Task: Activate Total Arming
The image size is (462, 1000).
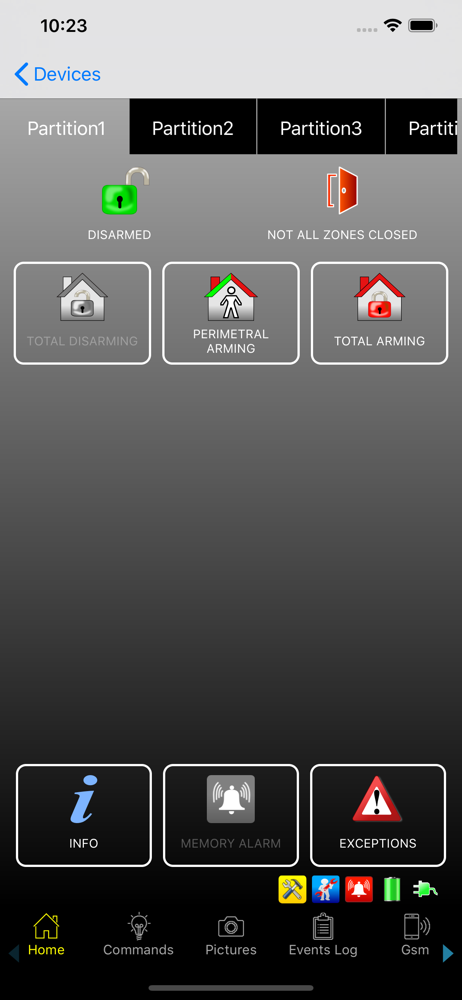Action: pyautogui.click(x=379, y=313)
